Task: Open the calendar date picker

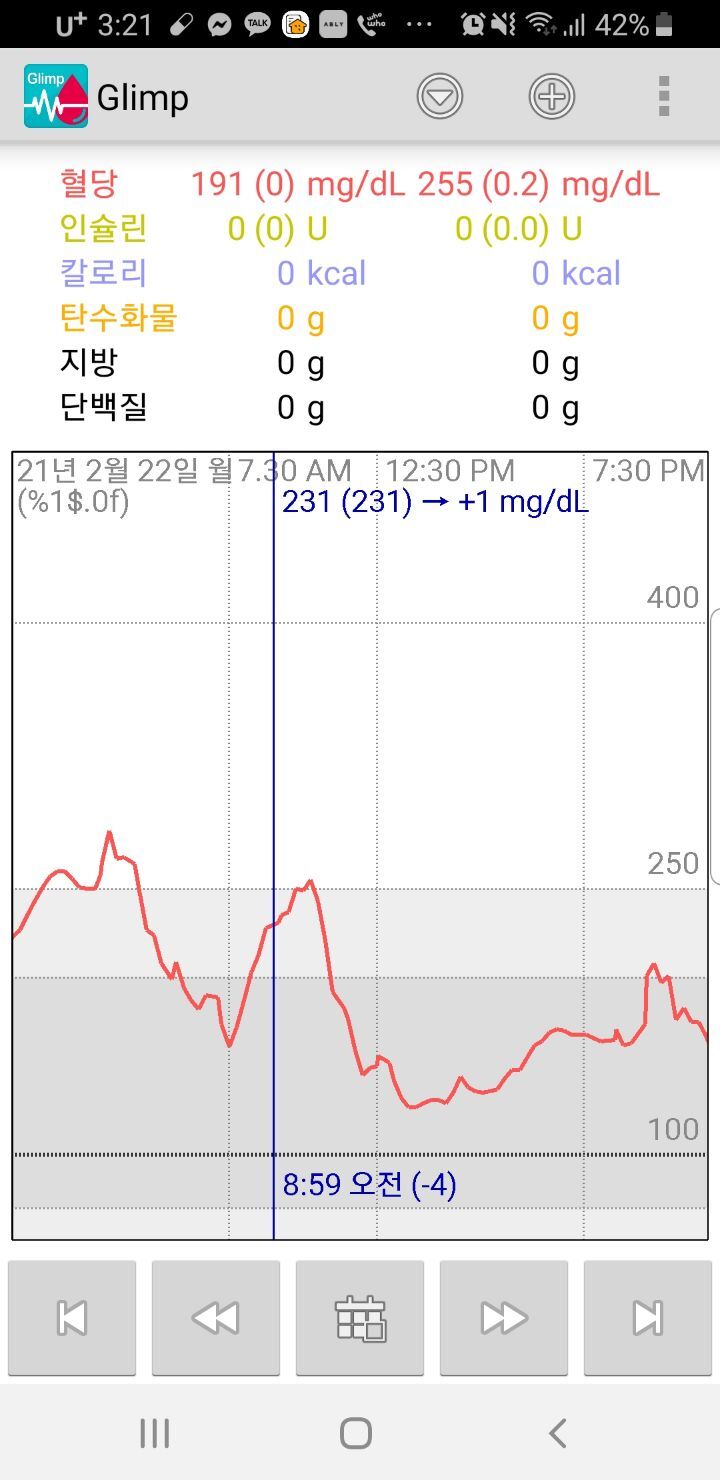Action: point(360,1318)
